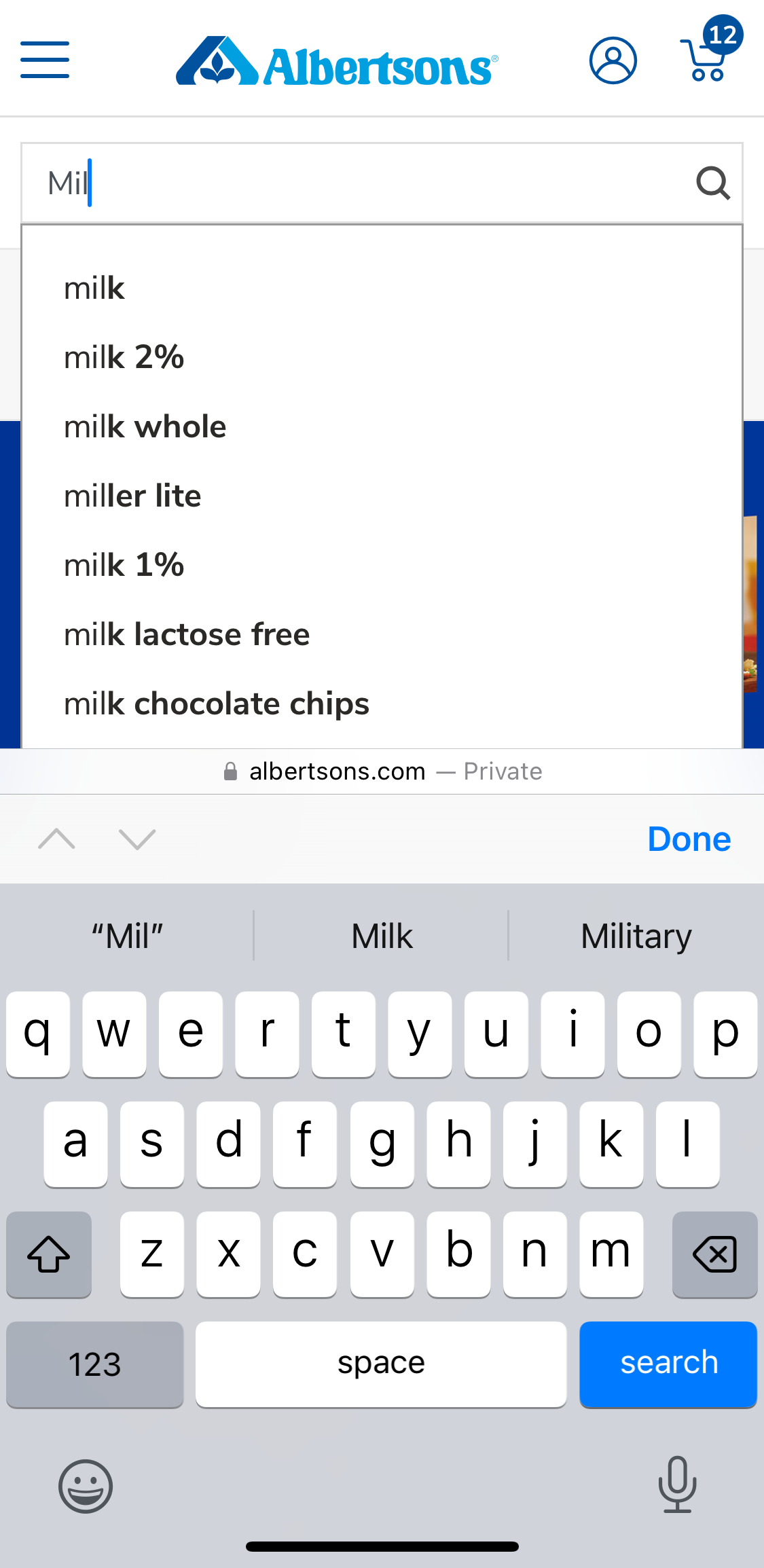Choose 'Milk' from the autocomplete bar
Image resolution: width=764 pixels, height=1568 pixels.
tap(382, 935)
